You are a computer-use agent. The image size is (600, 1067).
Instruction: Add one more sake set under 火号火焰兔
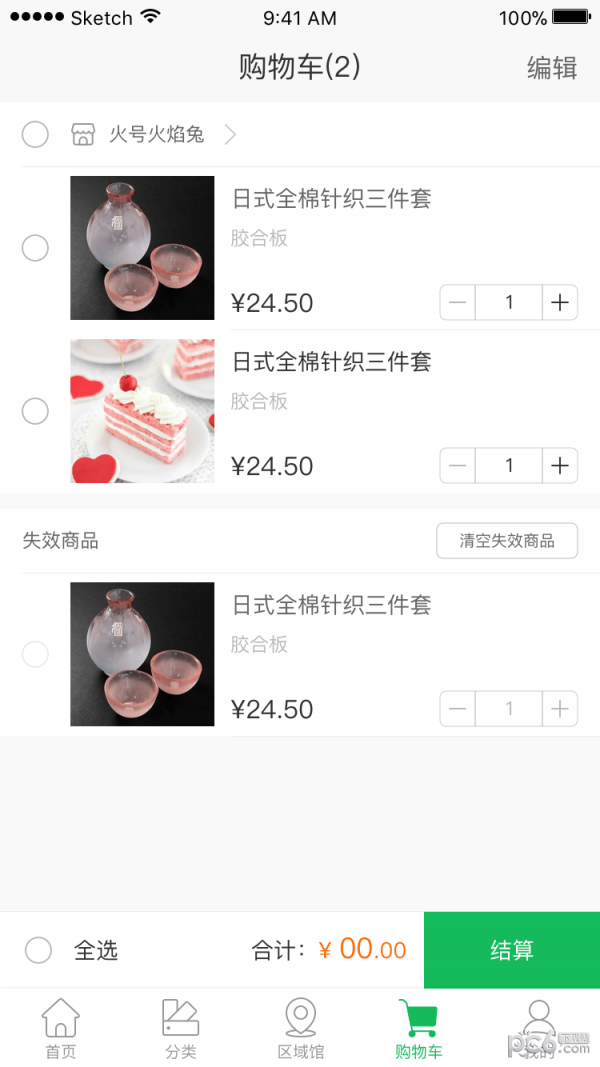tap(560, 302)
